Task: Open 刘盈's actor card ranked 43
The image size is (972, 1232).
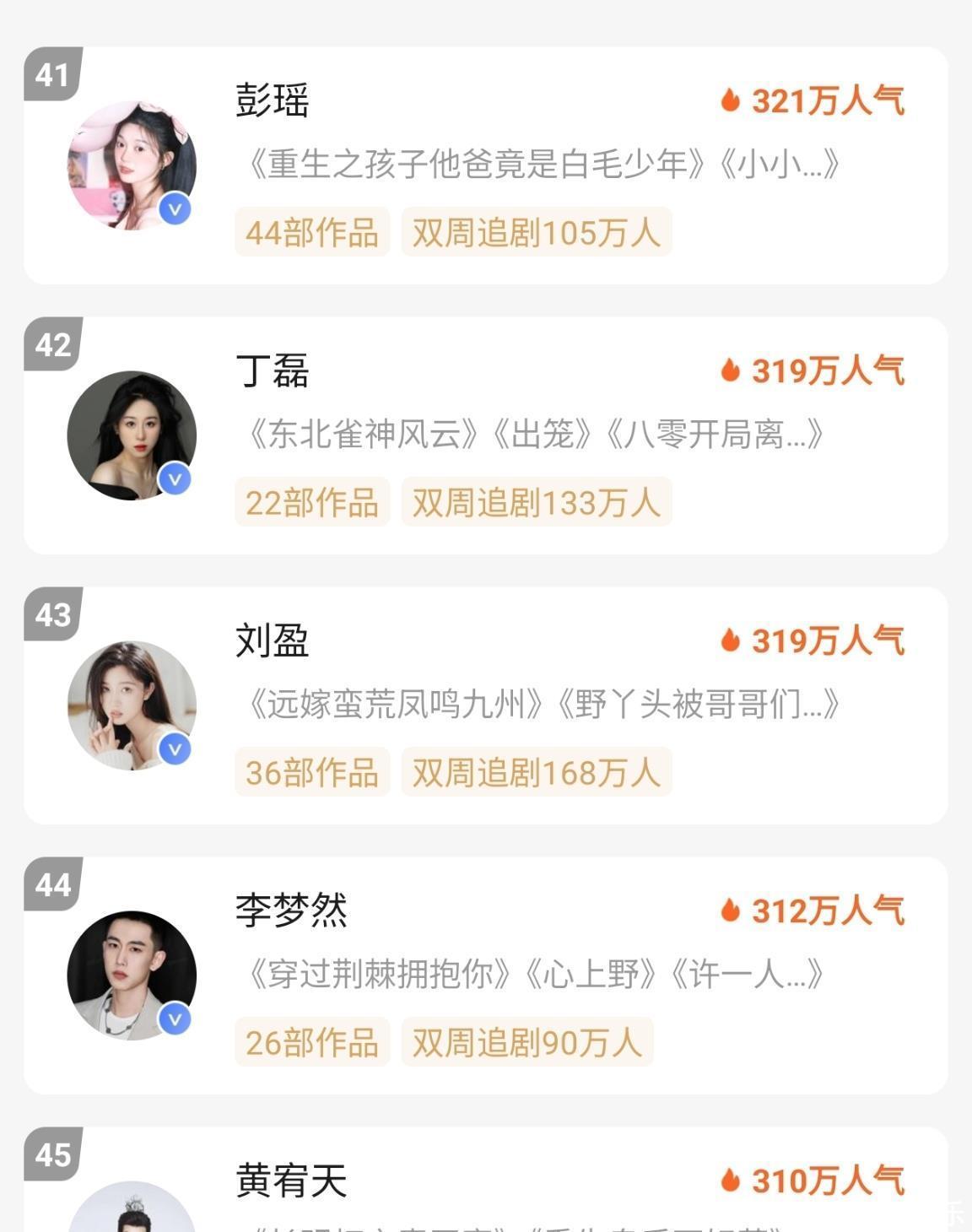Action: pos(485,705)
